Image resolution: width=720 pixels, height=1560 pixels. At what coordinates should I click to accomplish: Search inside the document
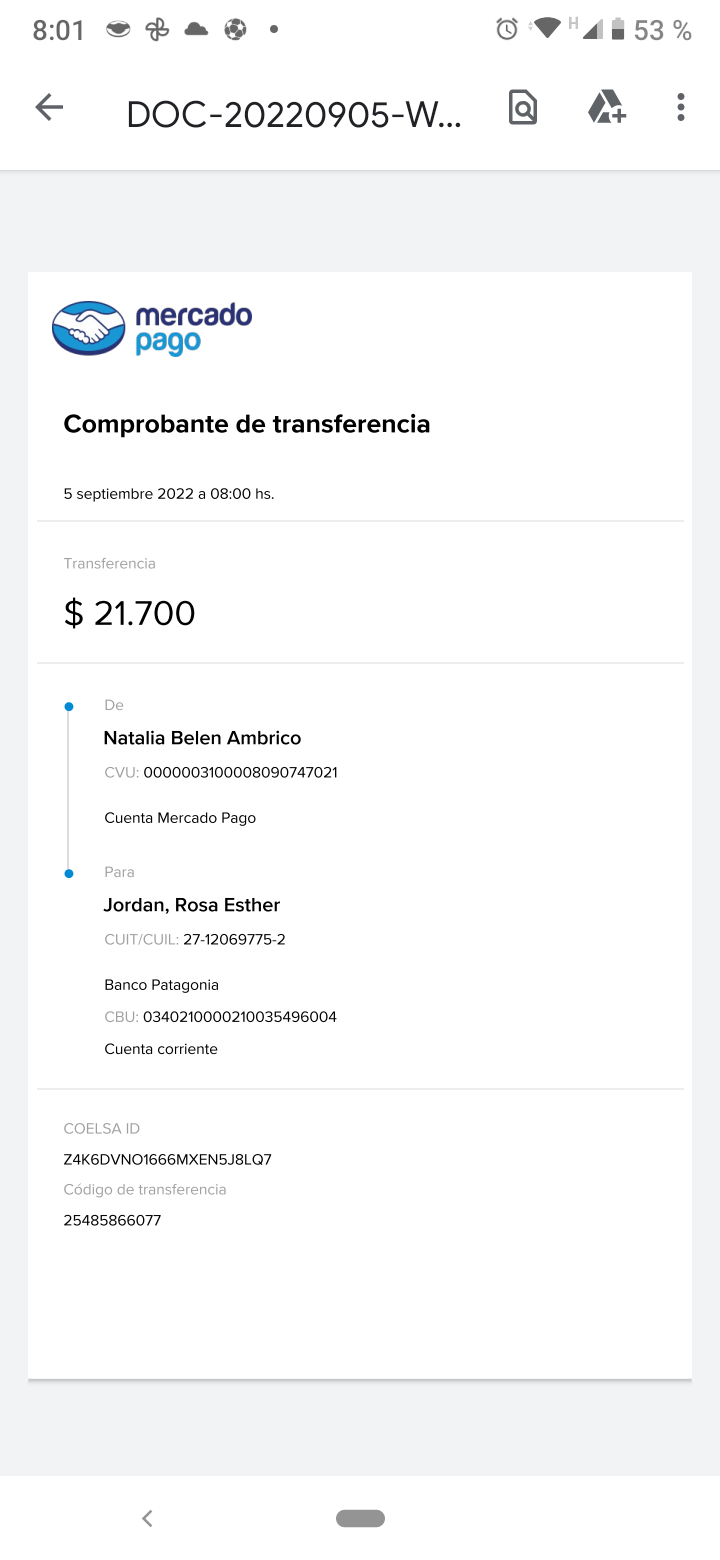tap(523, 107)
